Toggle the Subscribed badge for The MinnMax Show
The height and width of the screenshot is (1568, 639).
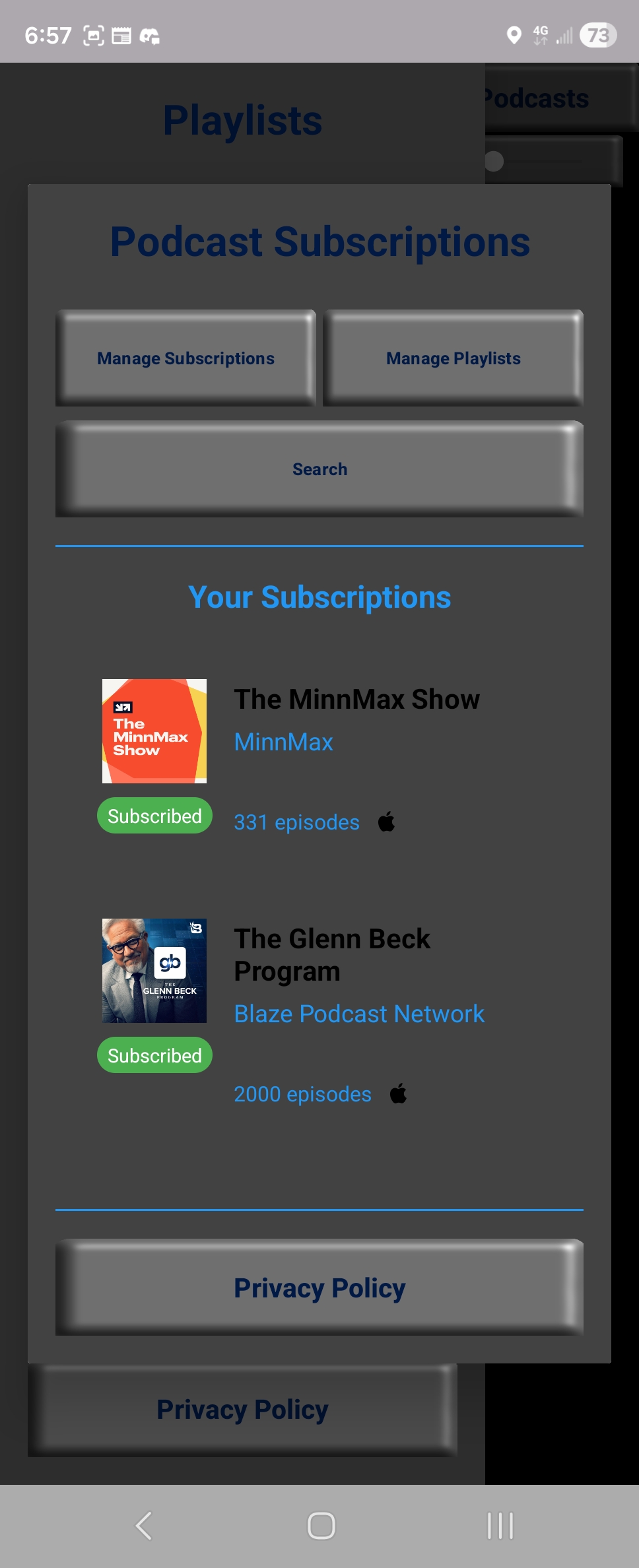pos(154,816)
